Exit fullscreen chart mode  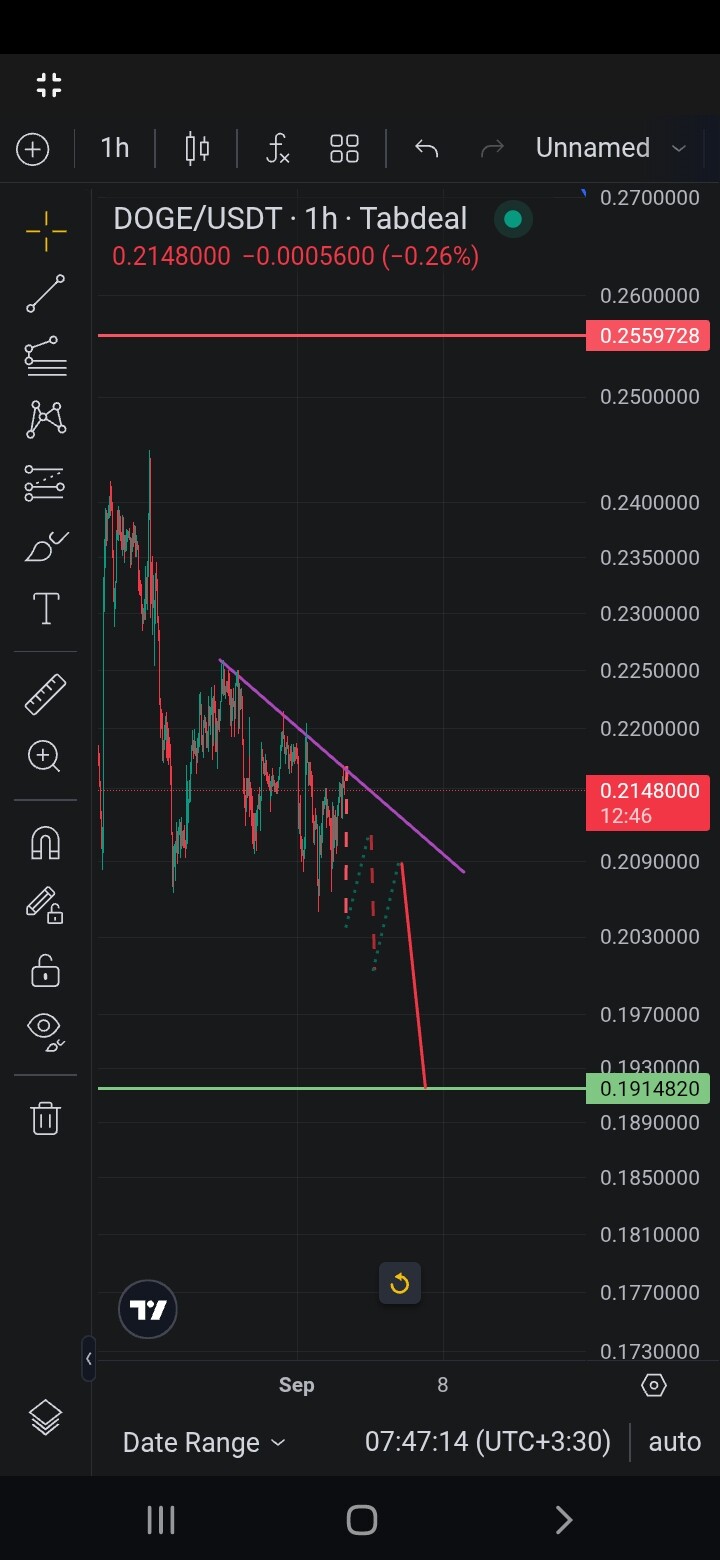48,85
